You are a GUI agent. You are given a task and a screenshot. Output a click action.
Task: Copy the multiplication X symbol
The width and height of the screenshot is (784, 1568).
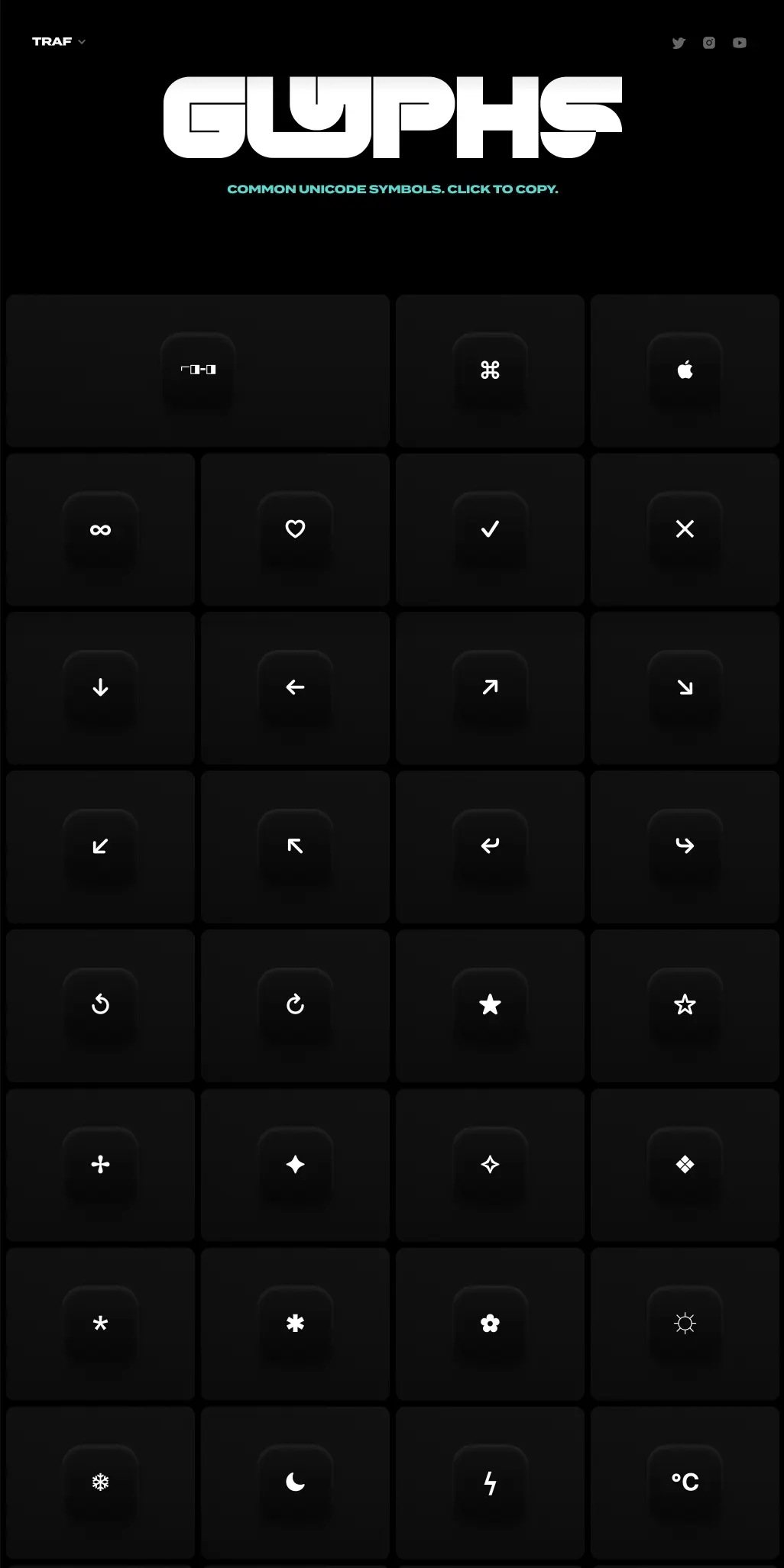[685, 529]
